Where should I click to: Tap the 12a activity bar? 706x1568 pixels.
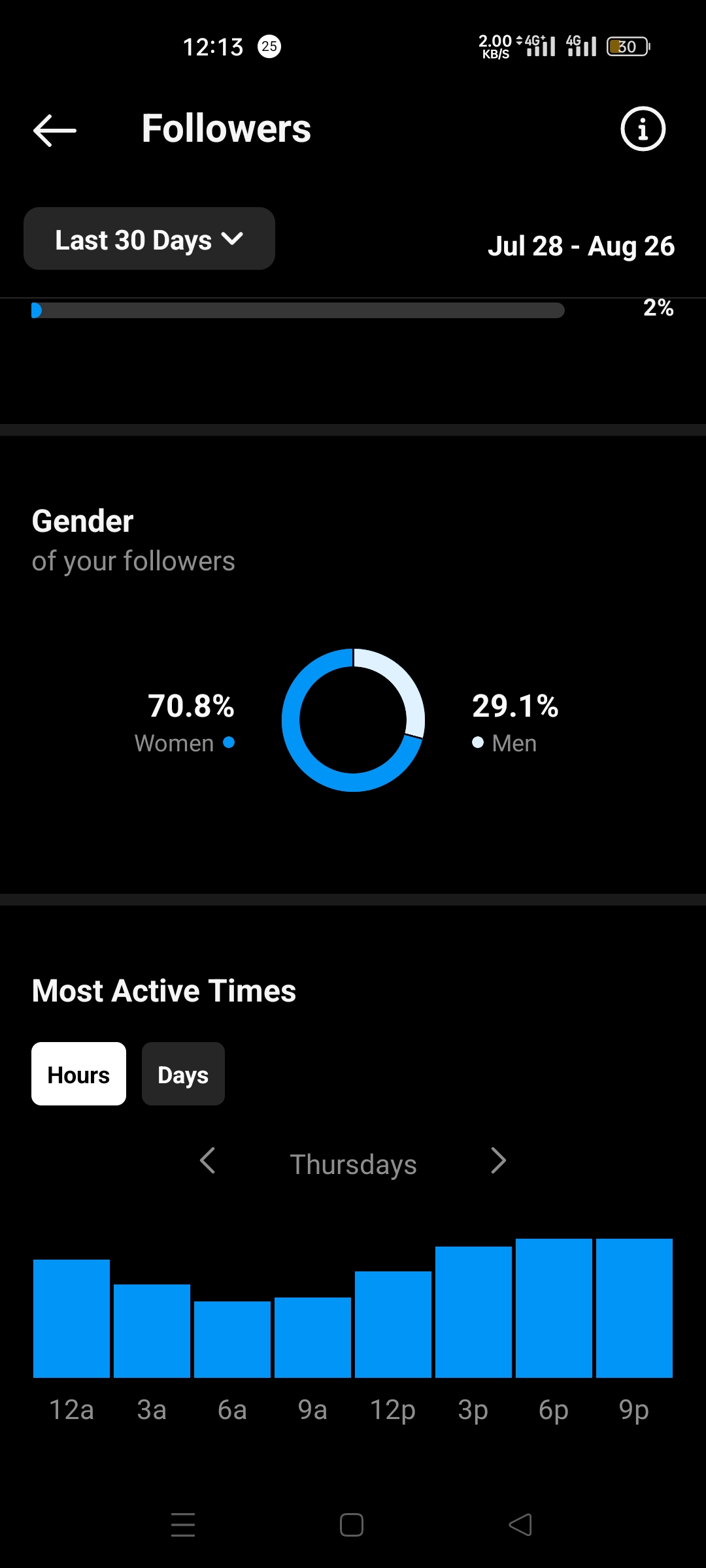[x=71, y=1318]
